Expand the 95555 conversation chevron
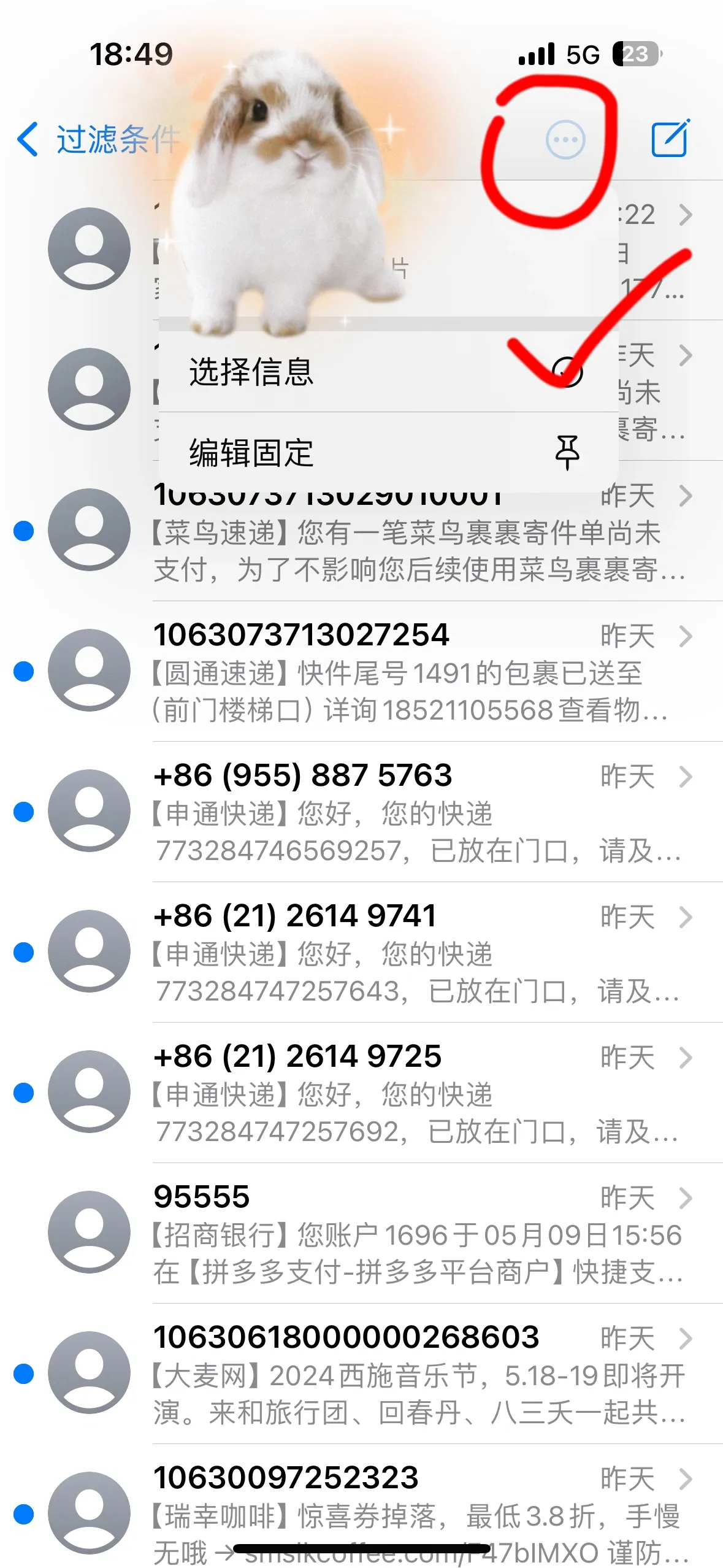 coord(686,1199)
